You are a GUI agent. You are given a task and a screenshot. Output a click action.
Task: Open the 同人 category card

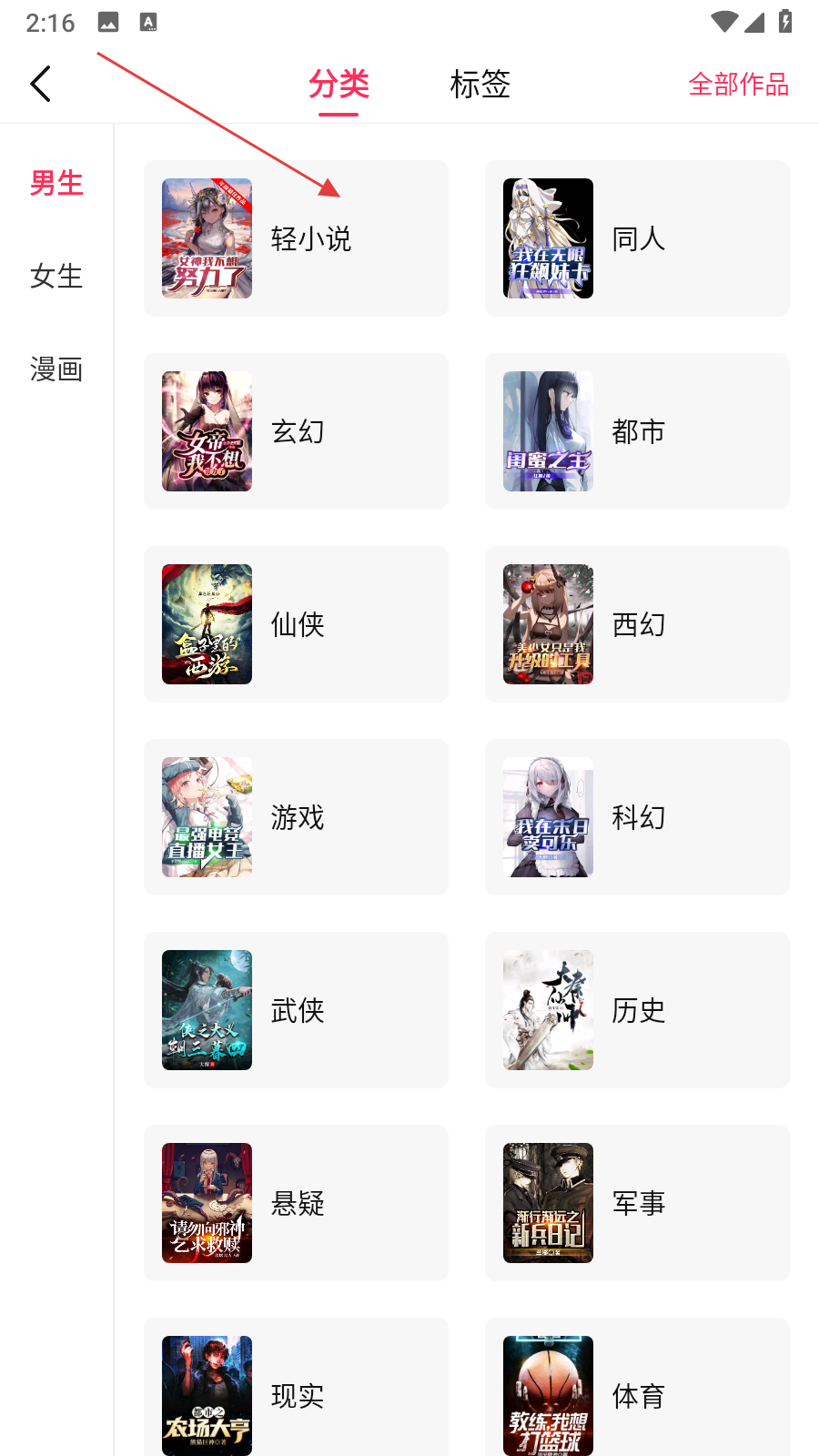tap(637, 238)
